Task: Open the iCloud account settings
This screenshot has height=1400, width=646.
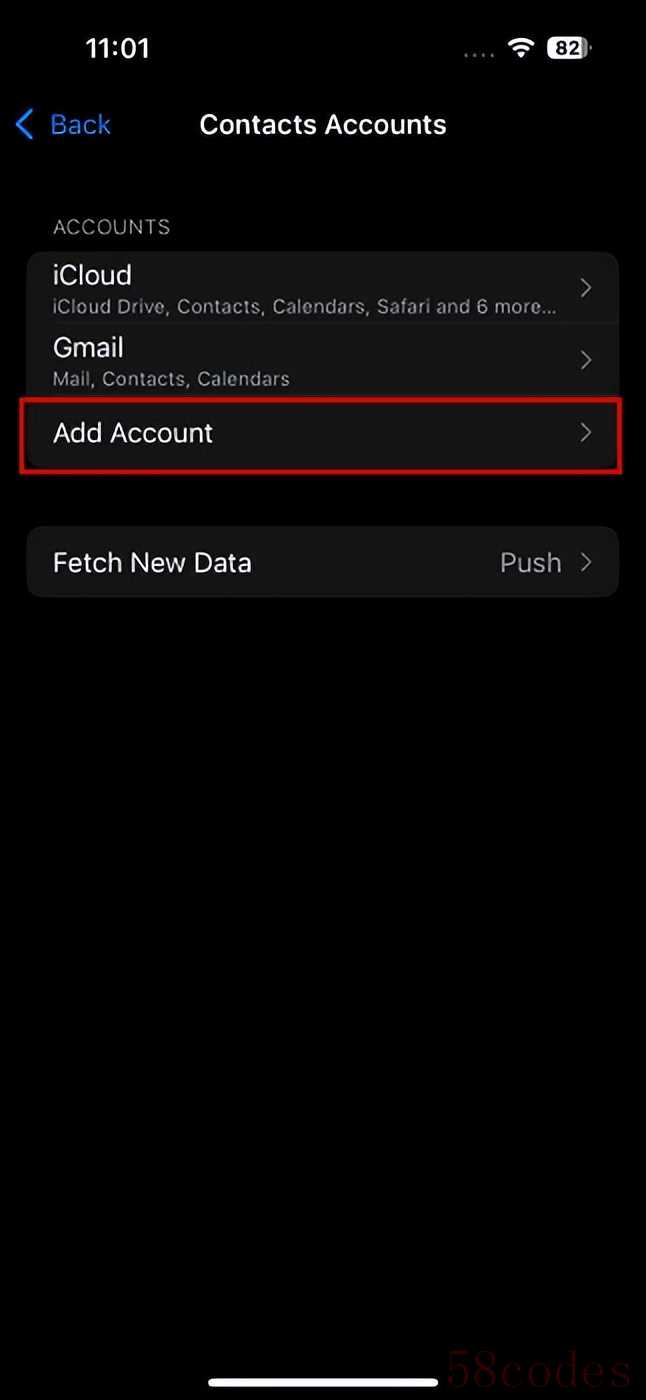Action: pyautogui.click(x=322, y=288)
